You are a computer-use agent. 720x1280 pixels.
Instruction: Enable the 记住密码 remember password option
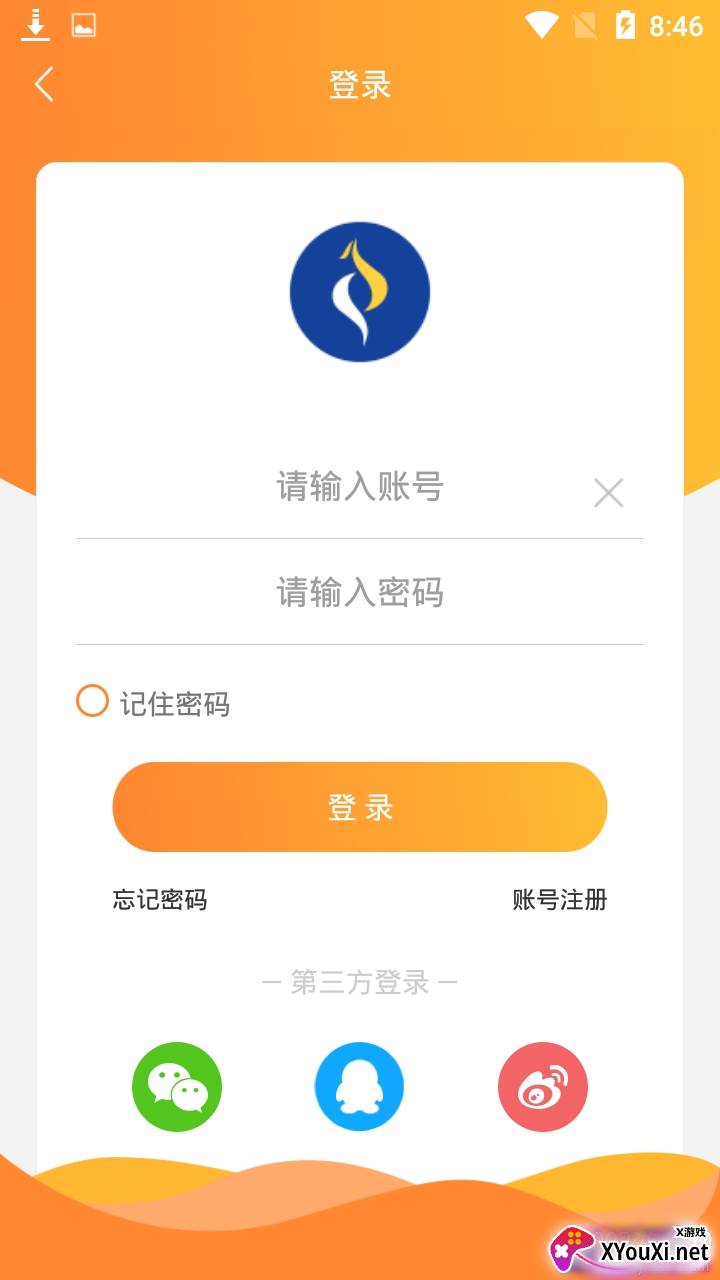click(x=93, y=702)
